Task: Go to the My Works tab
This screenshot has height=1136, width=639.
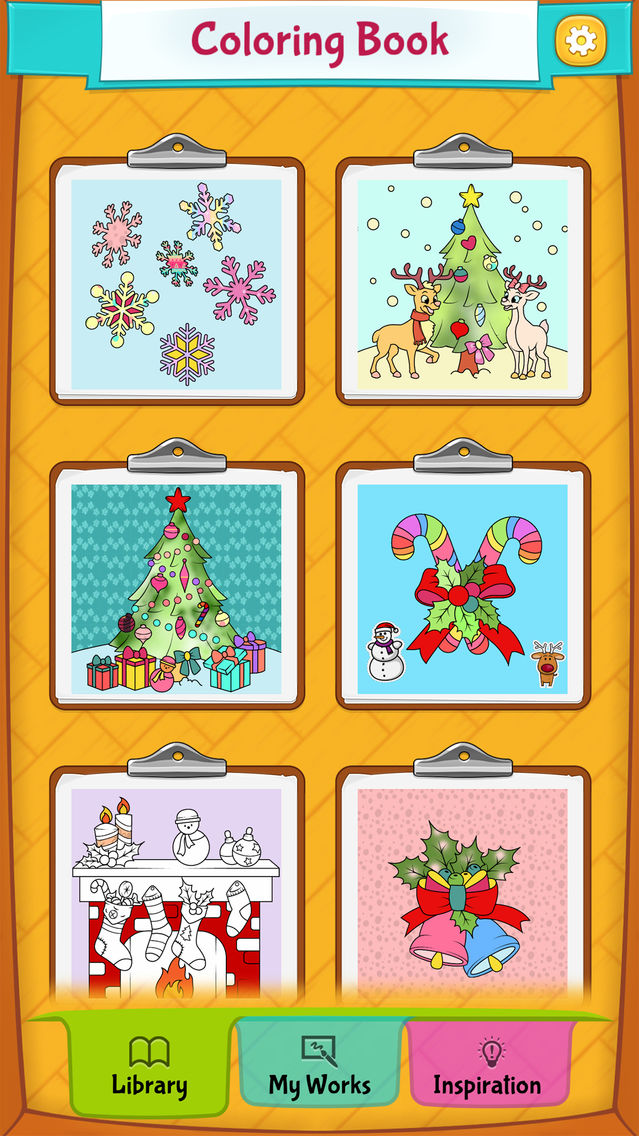Action: [320, 1065]
